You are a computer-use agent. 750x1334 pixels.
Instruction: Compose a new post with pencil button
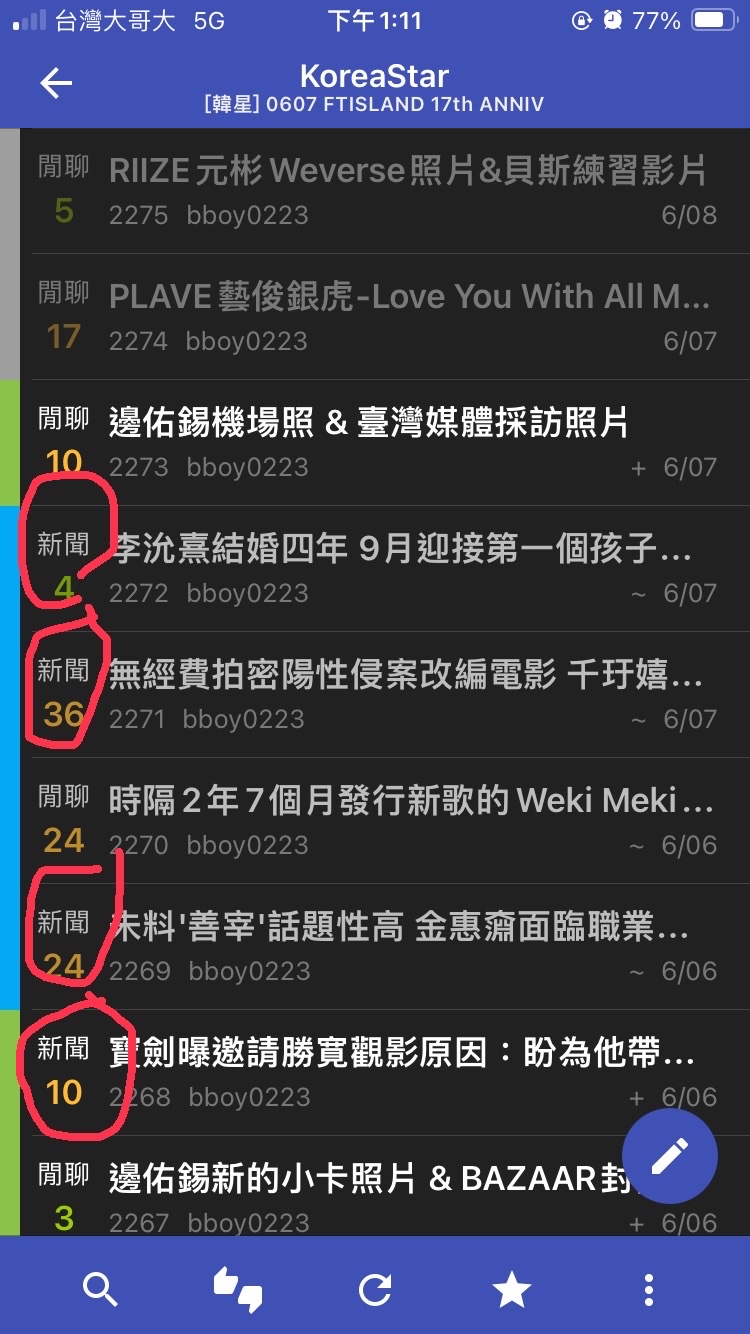(669, 1157)
